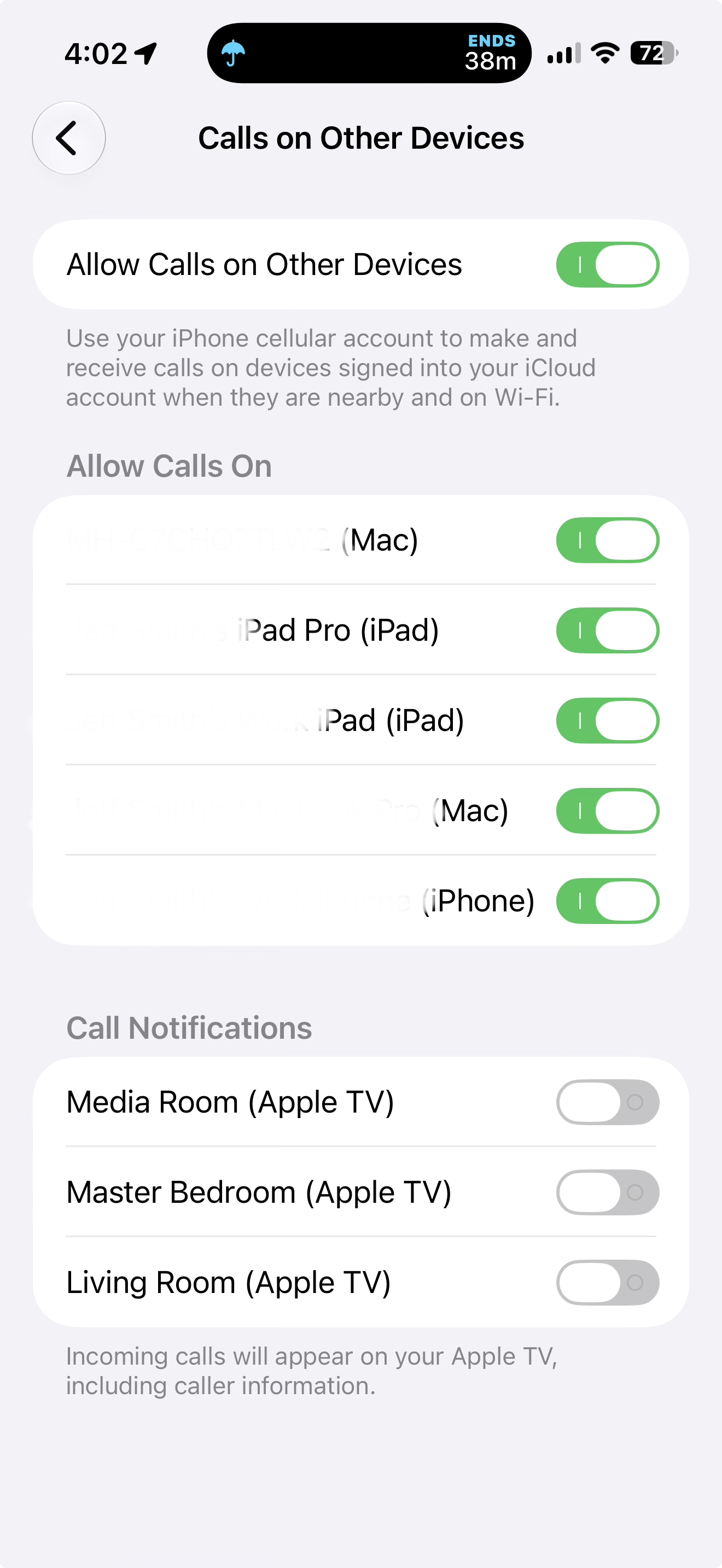Enable Media Room Apple TV call notifications

pyautogui.click(x=607, y=1102)
